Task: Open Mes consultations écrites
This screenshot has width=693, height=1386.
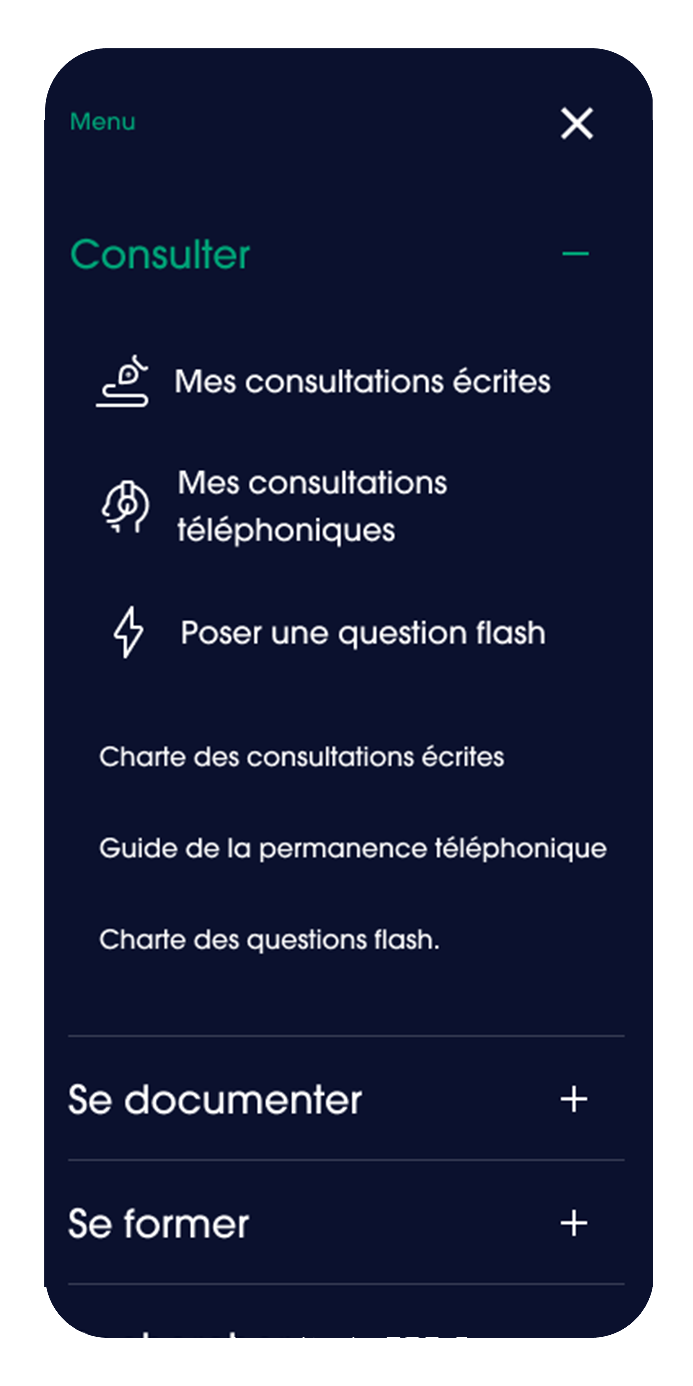Action: pyautogui.click(x=361, y=382)
